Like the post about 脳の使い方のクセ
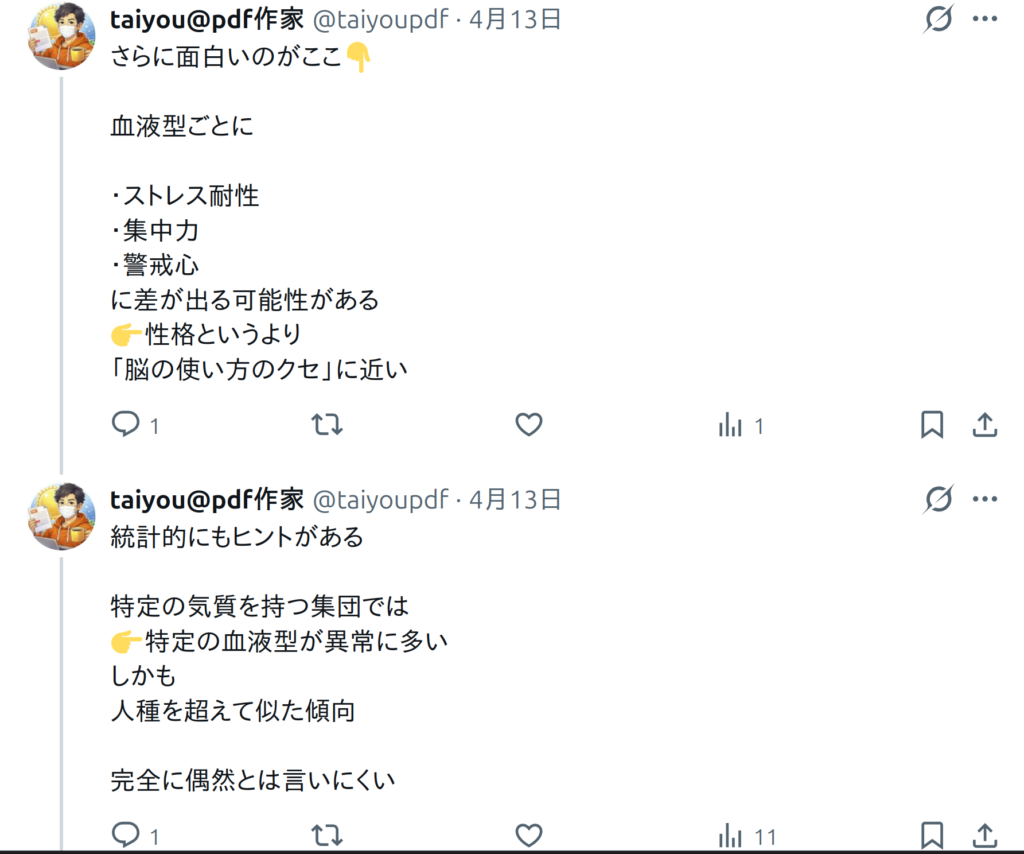The image size is (1024, 854). [528, 425]
